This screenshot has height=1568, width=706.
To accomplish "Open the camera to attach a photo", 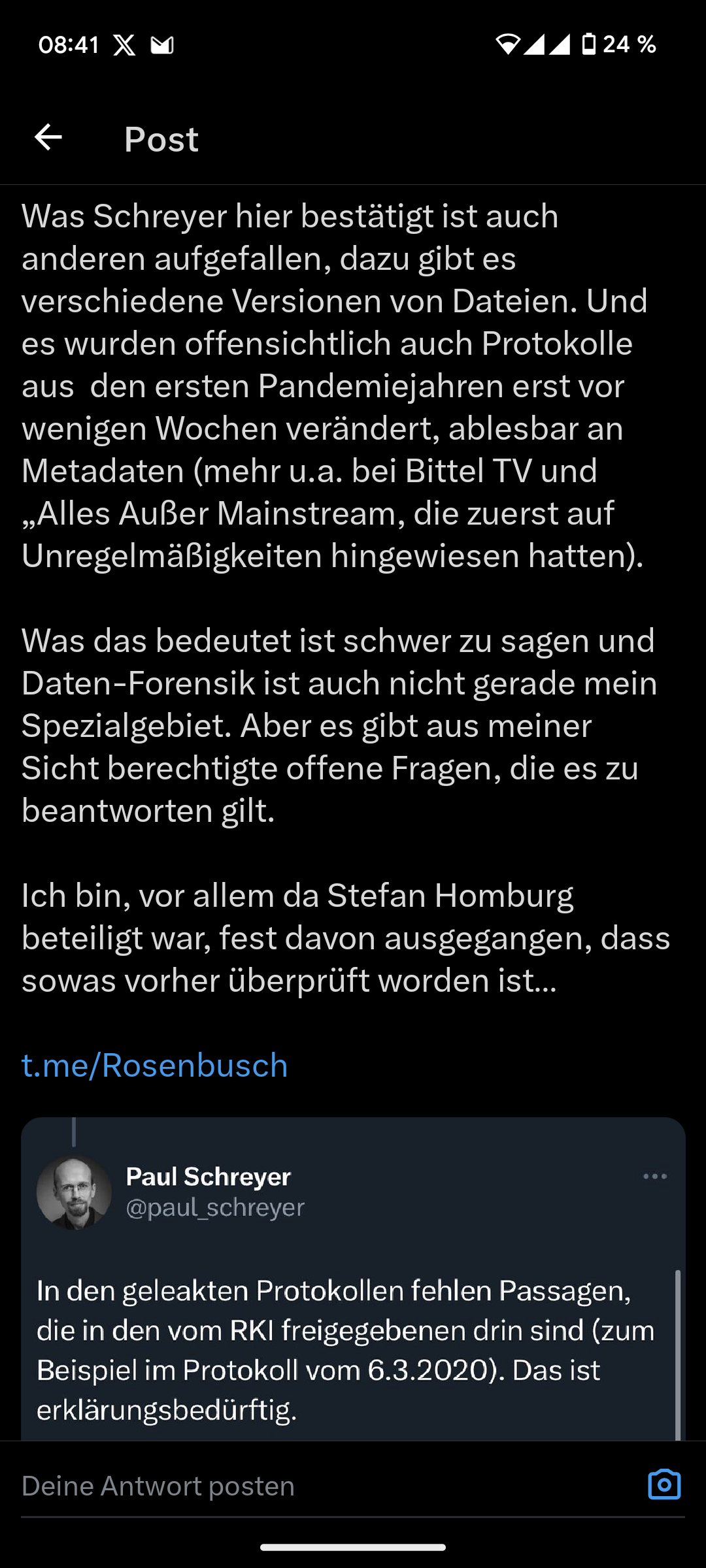I will [664, 1485].
